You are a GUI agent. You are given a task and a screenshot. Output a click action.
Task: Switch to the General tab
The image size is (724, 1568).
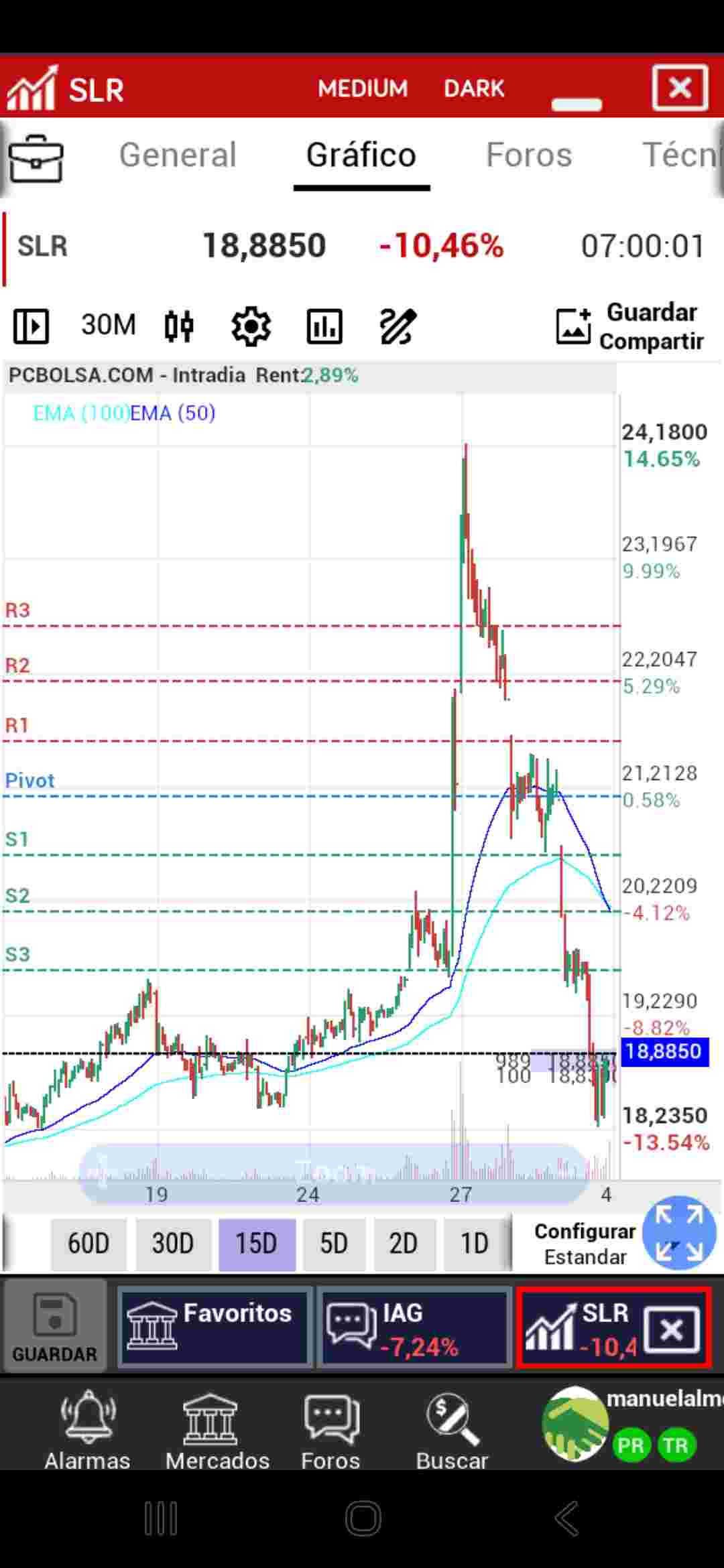pyautogui.click(x=178, y=155)
